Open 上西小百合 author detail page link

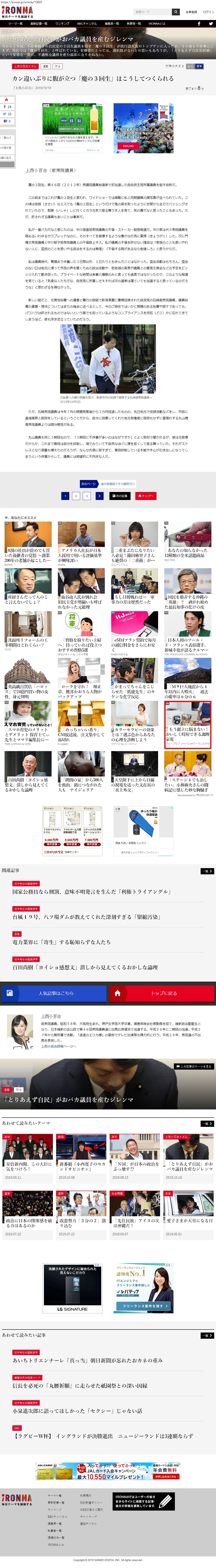[x=58, y=1046]
